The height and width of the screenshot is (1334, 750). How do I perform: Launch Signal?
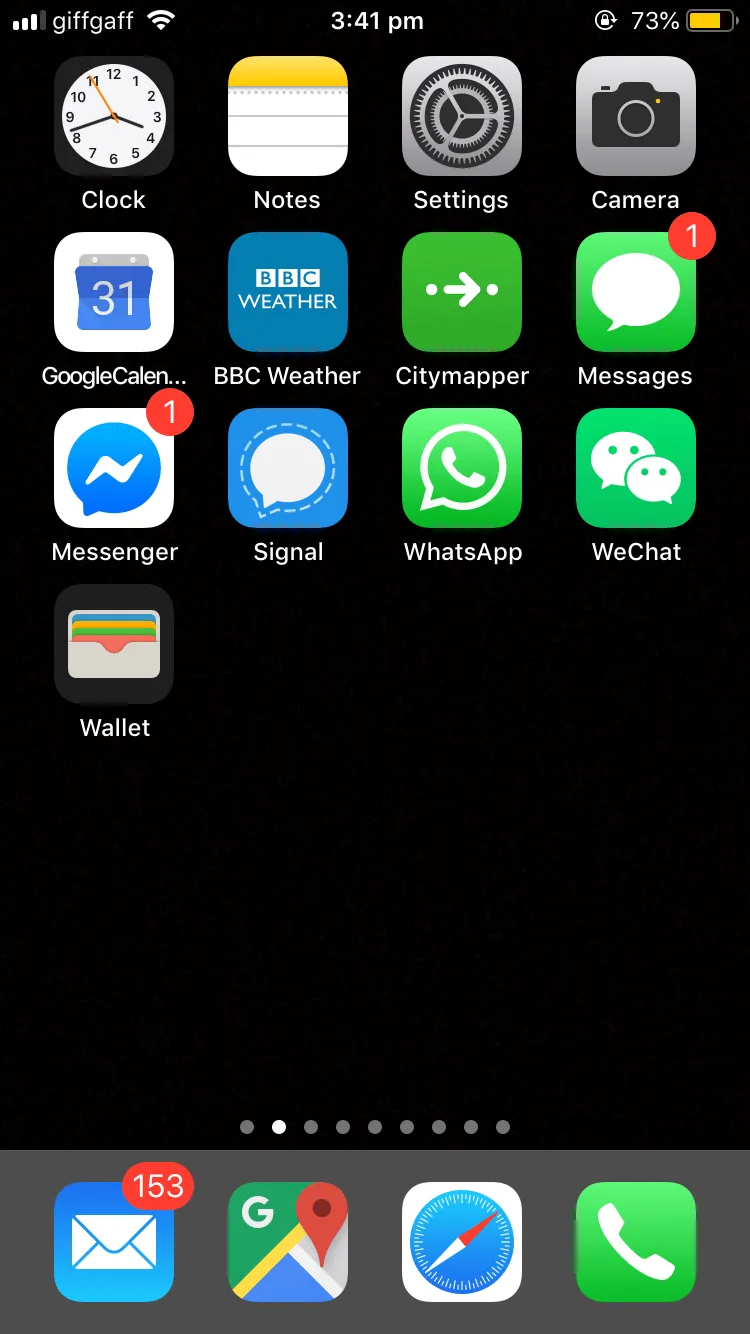coord(288,468)
